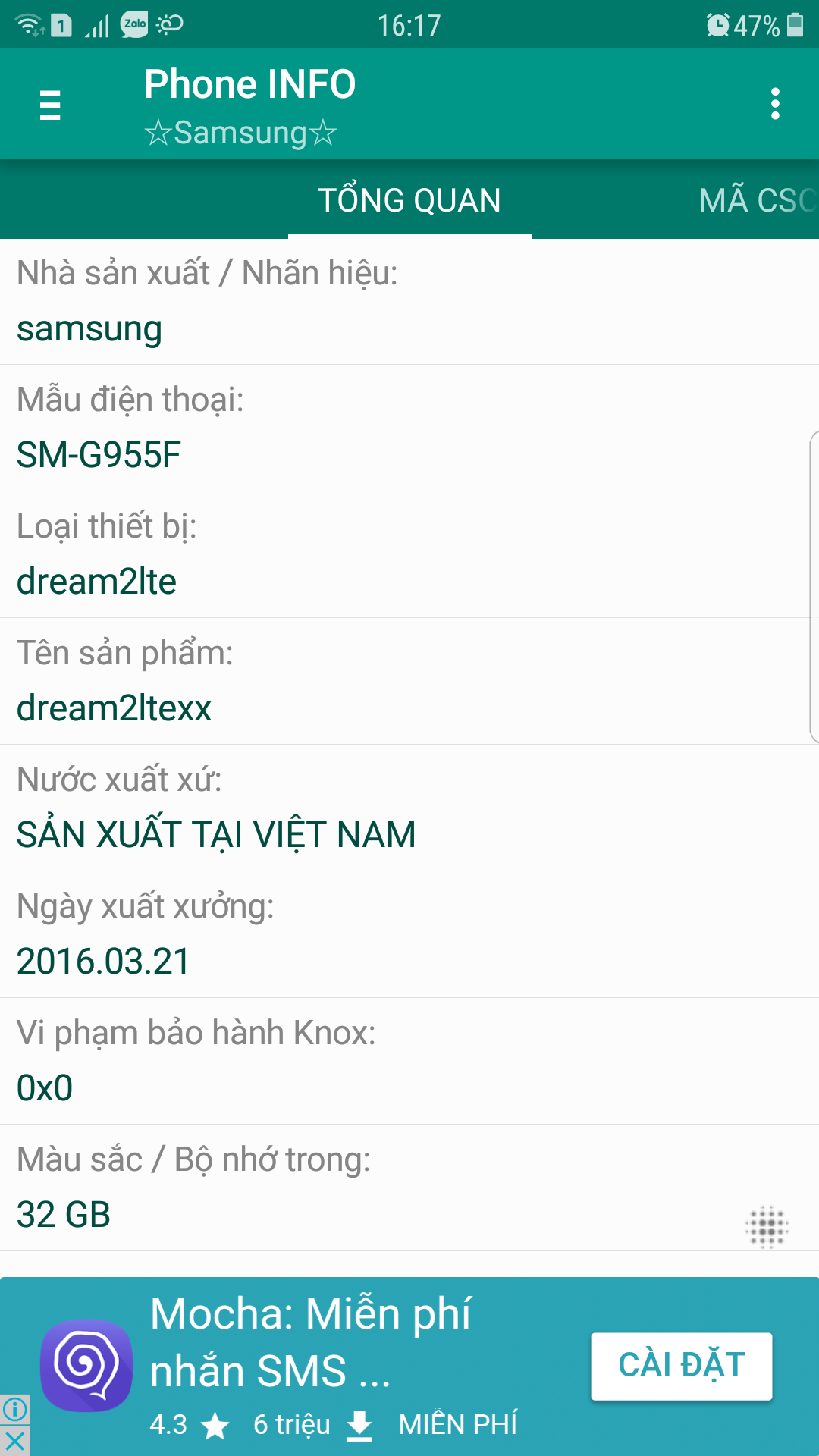The height and width of the screenshot is (1456, 819).
Task: Open the three-dot overflow menu
Action: [775, 104]
